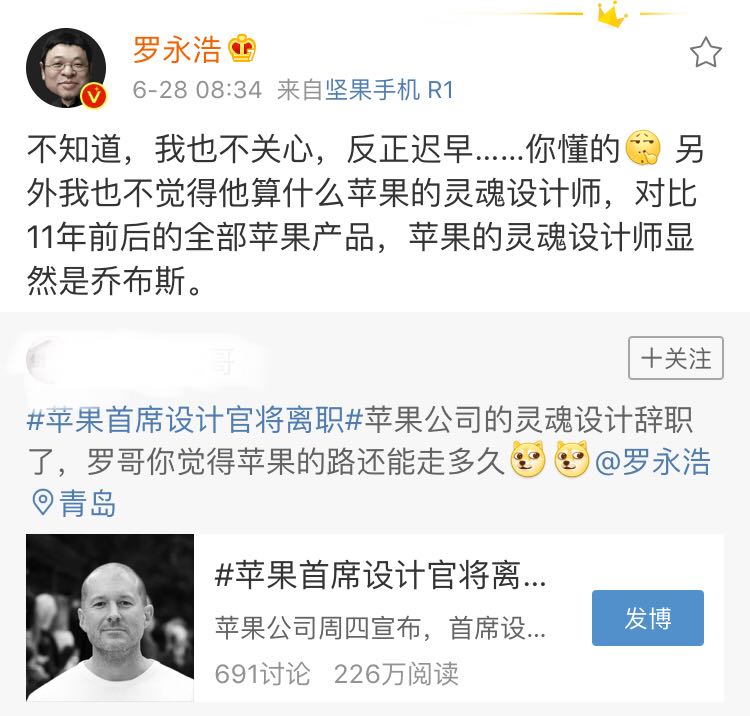Image resolution: width=750 pixels, height=716 pixels.
Task: Favorite this post with the star icon
Action: tap(705, 53)
